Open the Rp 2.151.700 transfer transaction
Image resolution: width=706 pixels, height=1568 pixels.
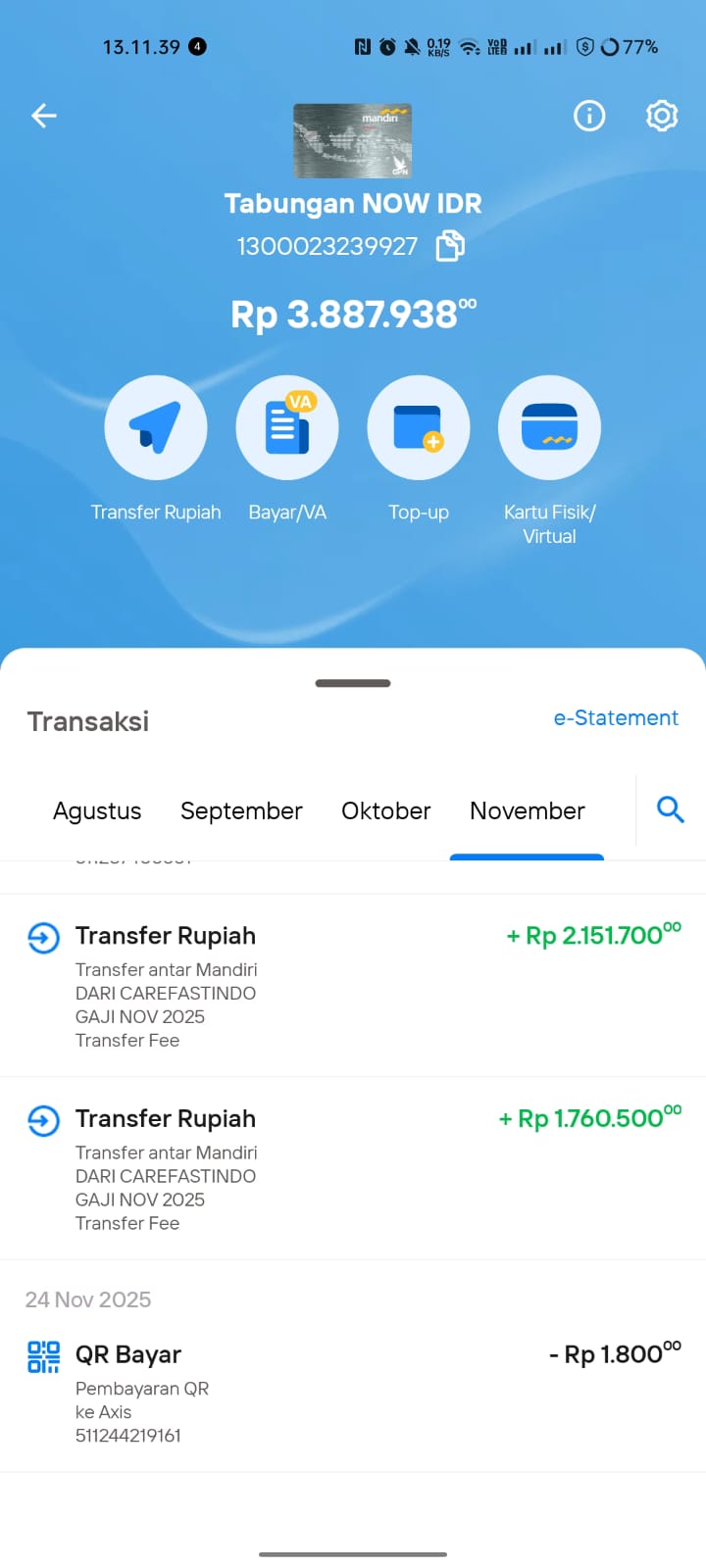coord(353,985)
